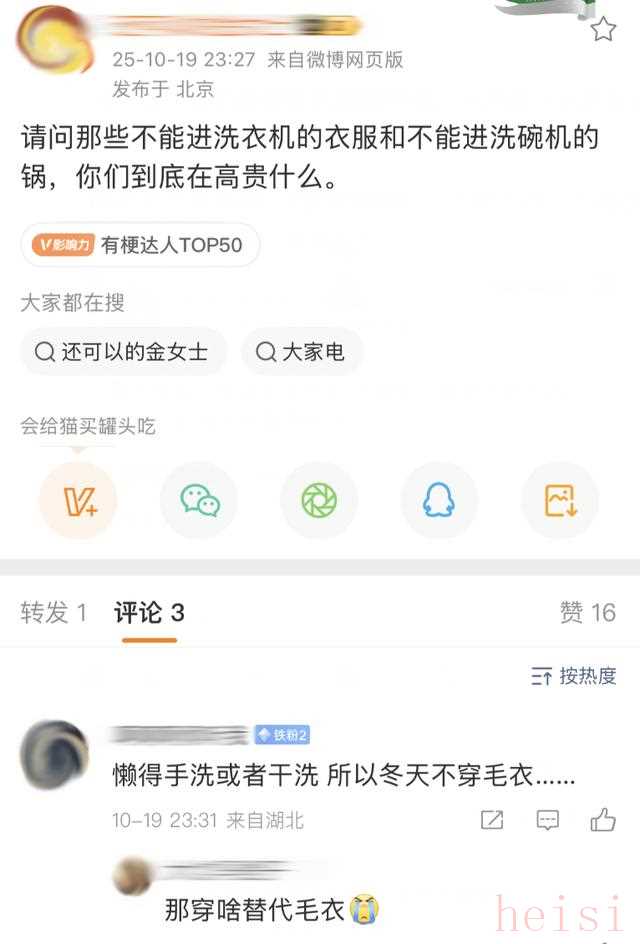Share the post to QQ
This screenshot has height=944, width=640.
click(x=439, y=501)
